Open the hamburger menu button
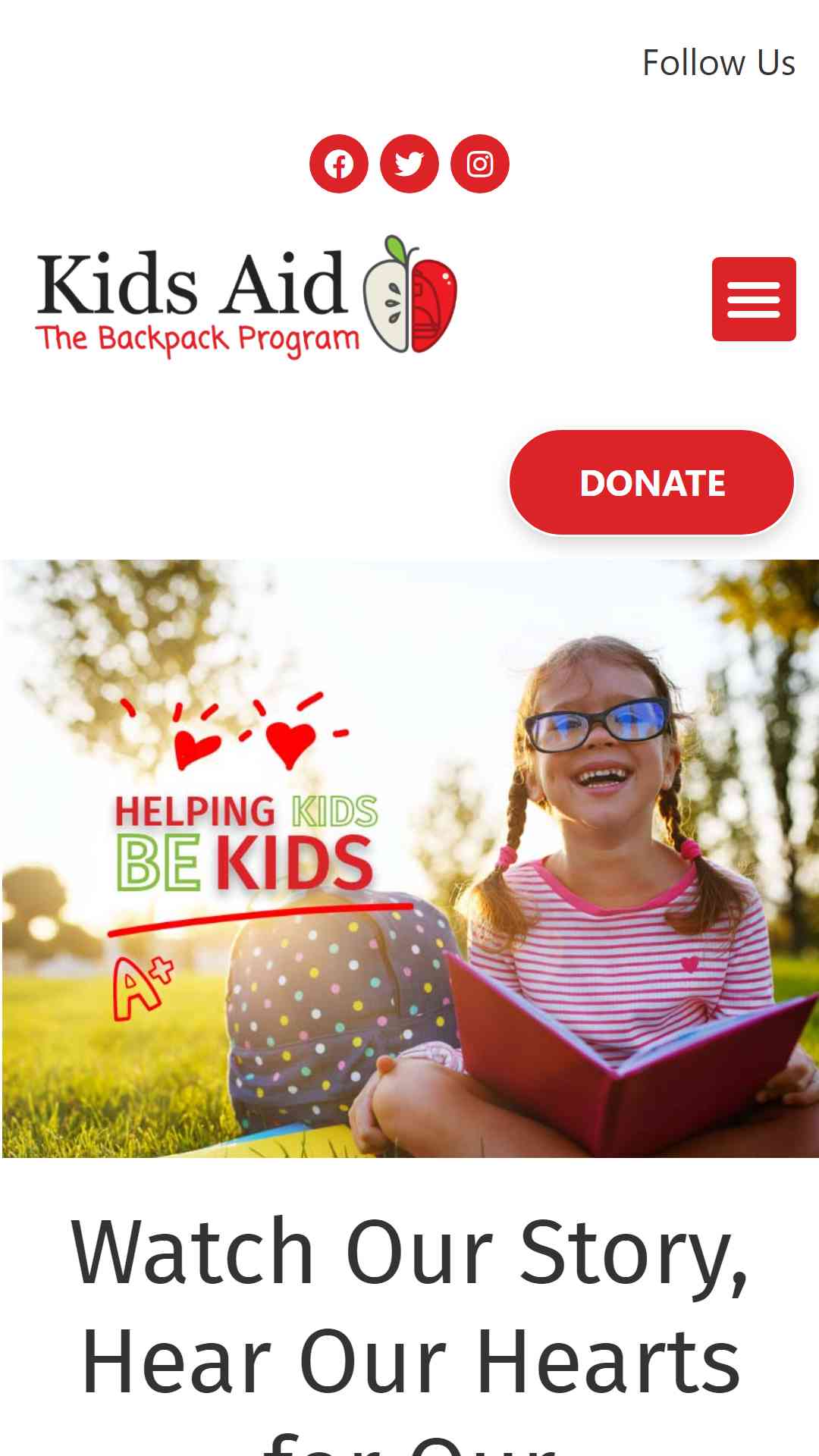Image resolution: width=819 pixels, height=1456 pixels. [754, 299]
